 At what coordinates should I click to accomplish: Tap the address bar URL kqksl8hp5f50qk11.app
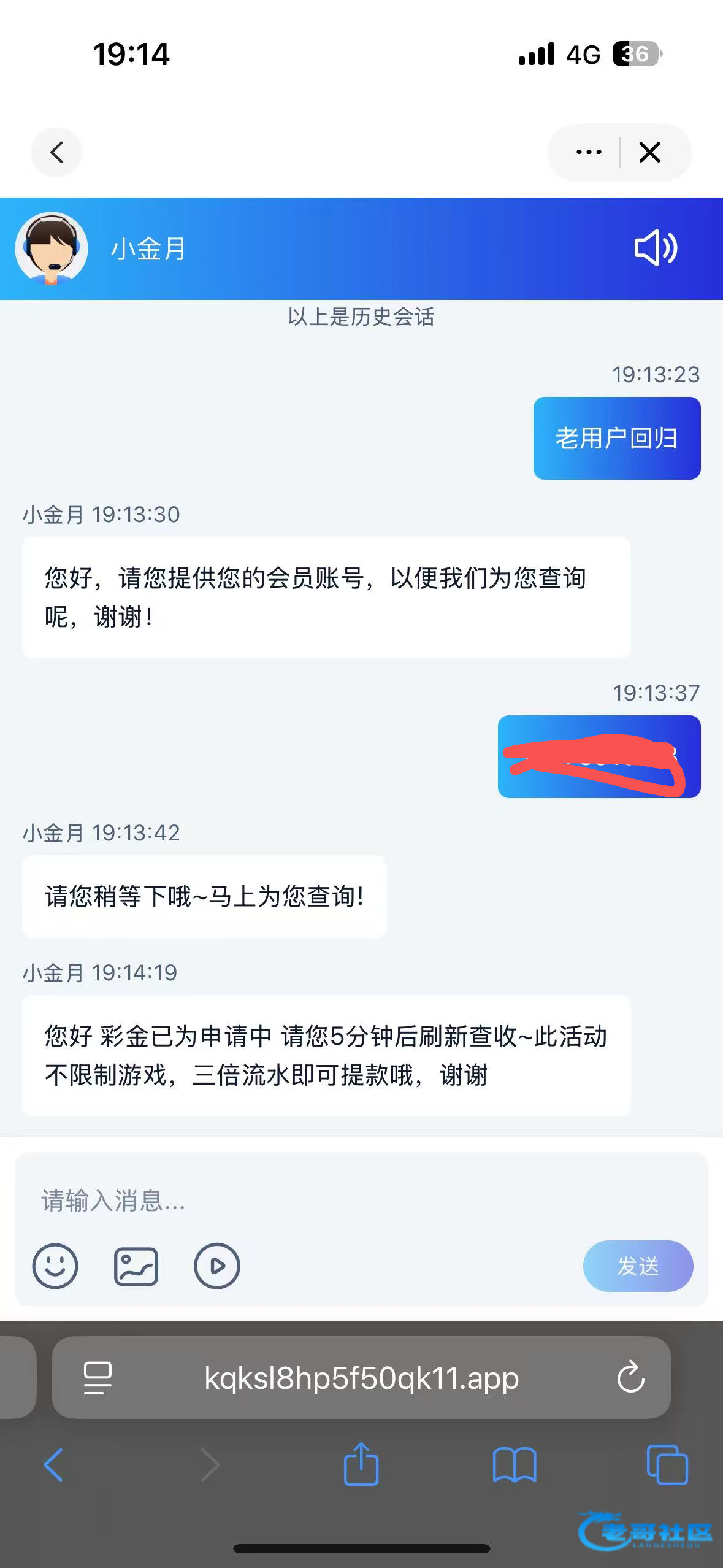[362, 1378]
